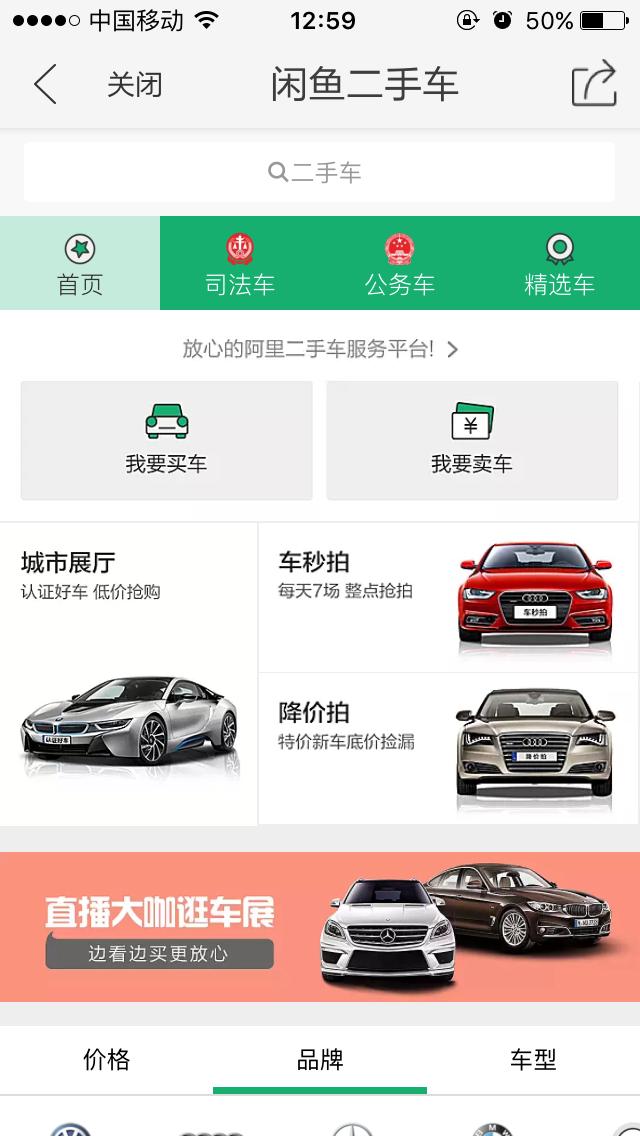Open the 直播大咖逛车展 banner
This screenshot has height=1136, width=640.
(320, 927)
